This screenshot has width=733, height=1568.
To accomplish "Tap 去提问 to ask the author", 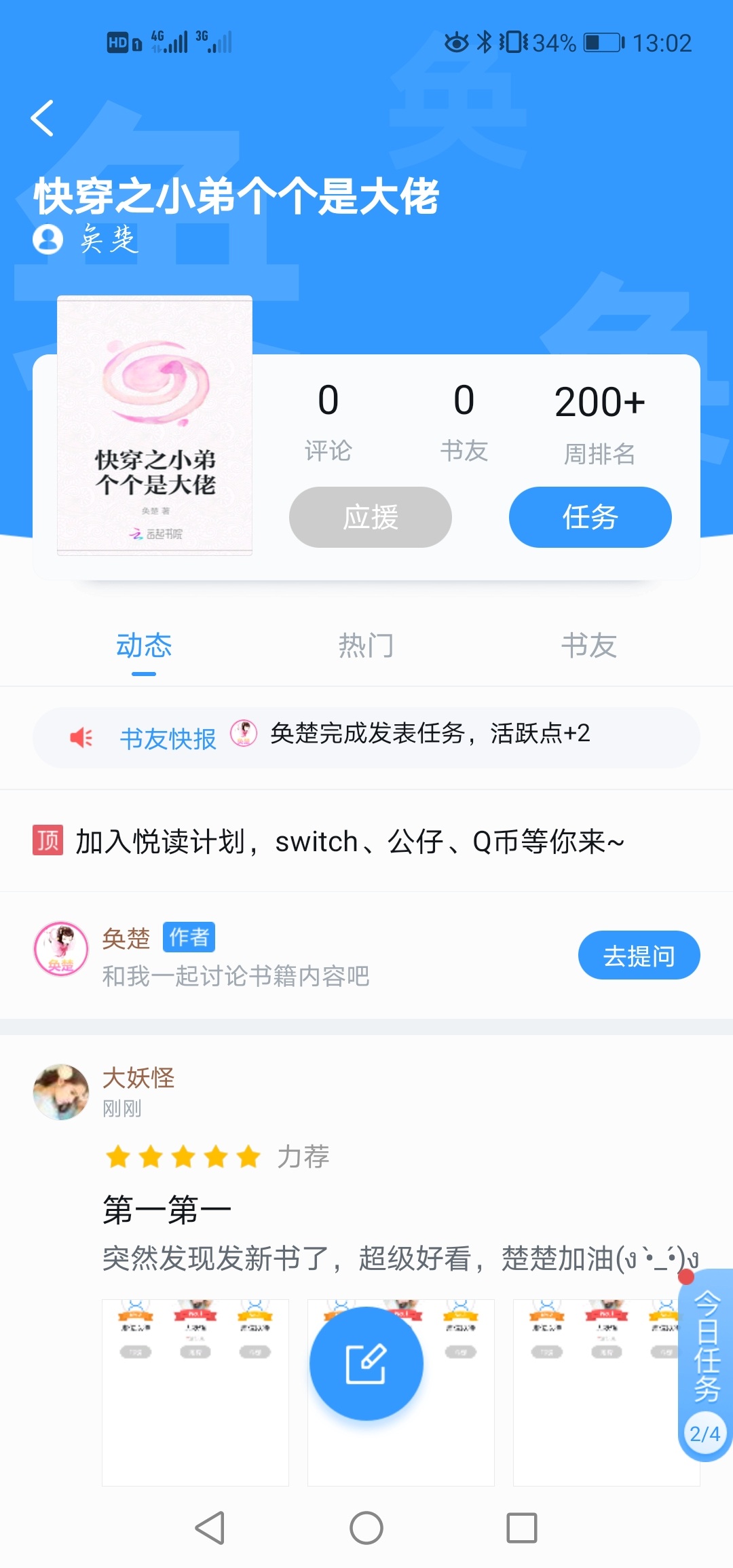I will pyautogui.click(x=639, y=955).
